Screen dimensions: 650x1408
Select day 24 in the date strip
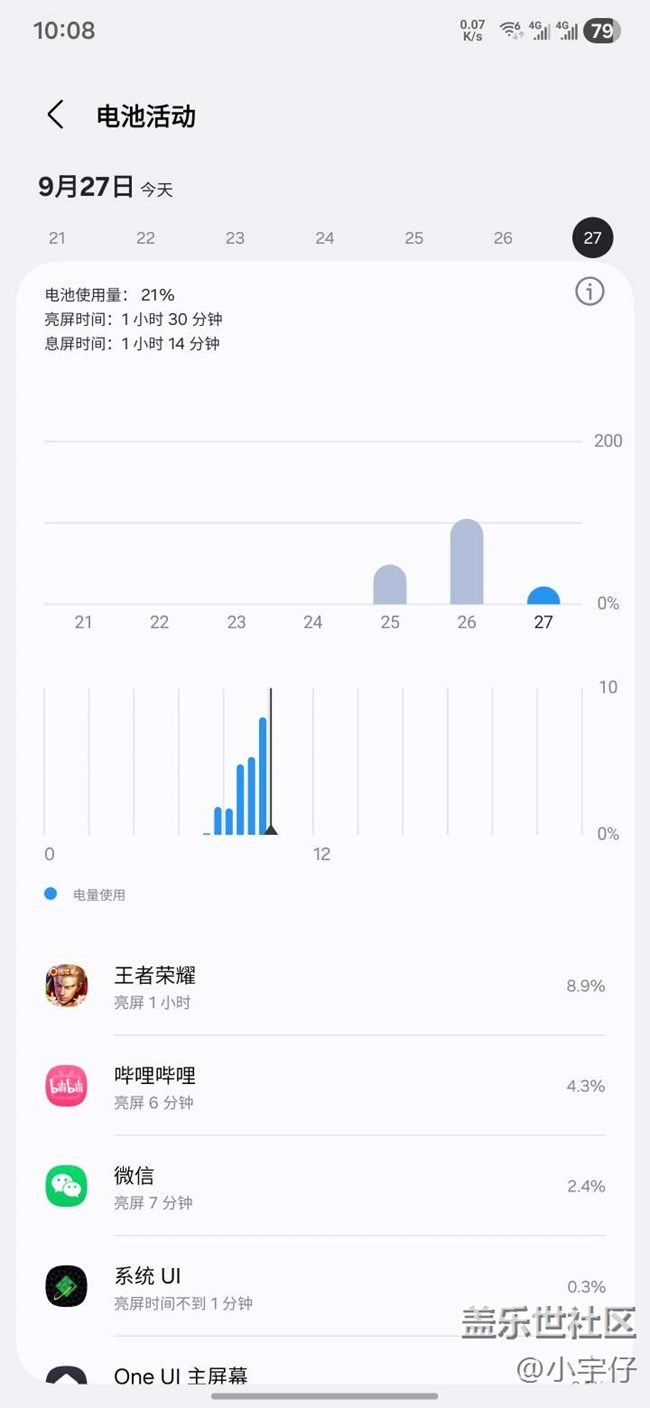[325, 238]
